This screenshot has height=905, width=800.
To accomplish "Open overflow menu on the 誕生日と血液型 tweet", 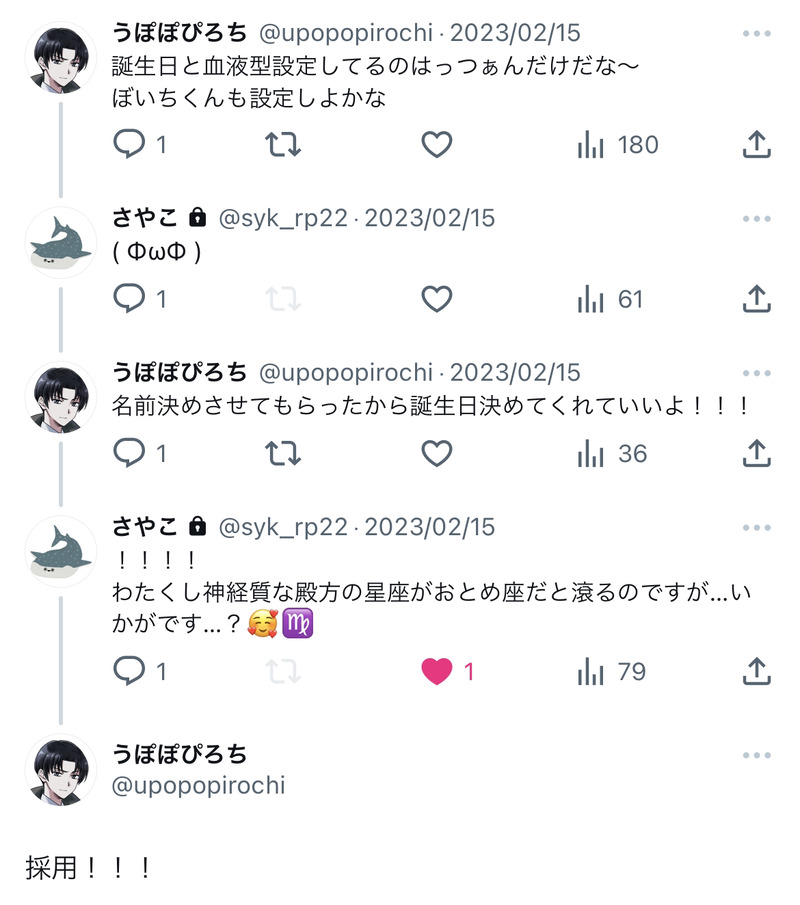I will tap(757, 33).
